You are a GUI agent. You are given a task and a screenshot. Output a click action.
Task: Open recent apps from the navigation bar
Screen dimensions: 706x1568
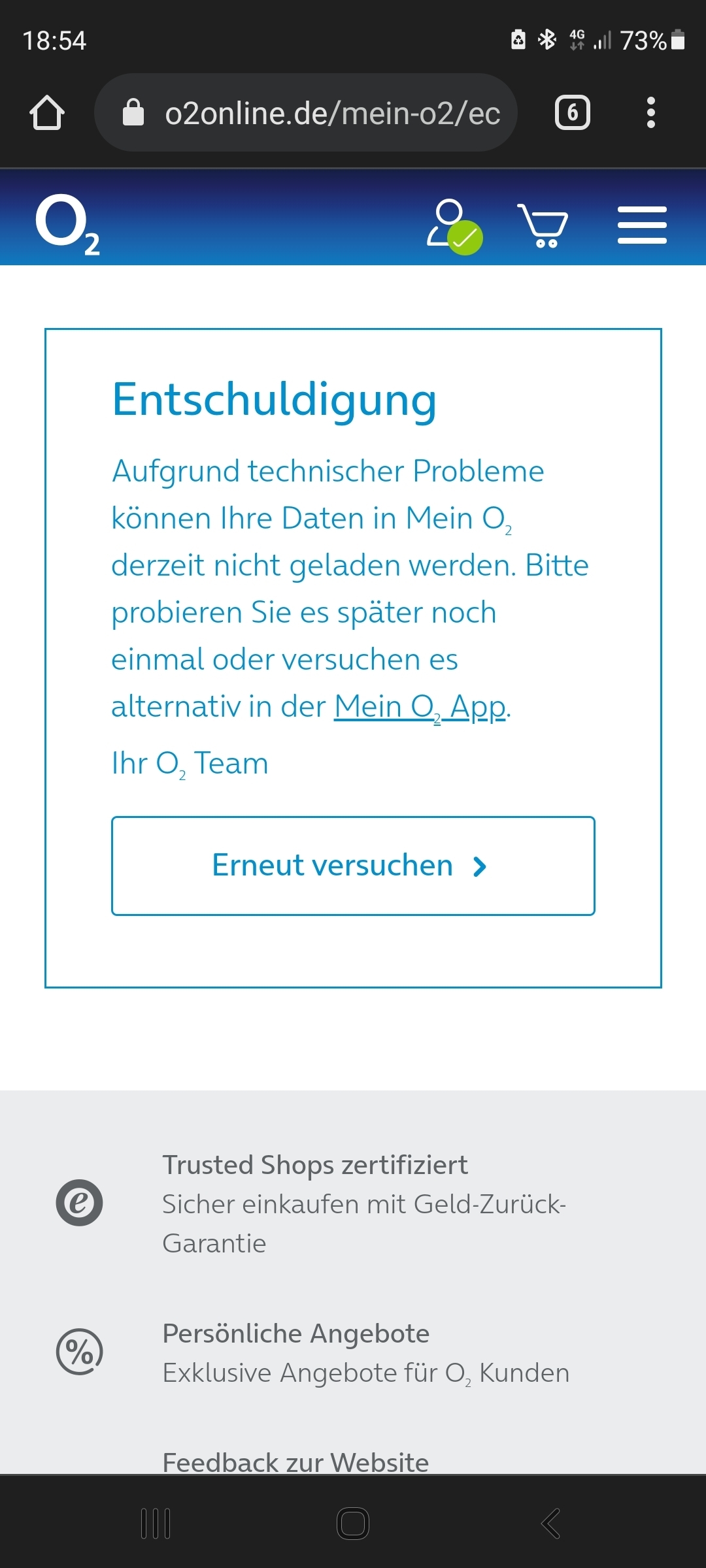(x=156, y=1524)
